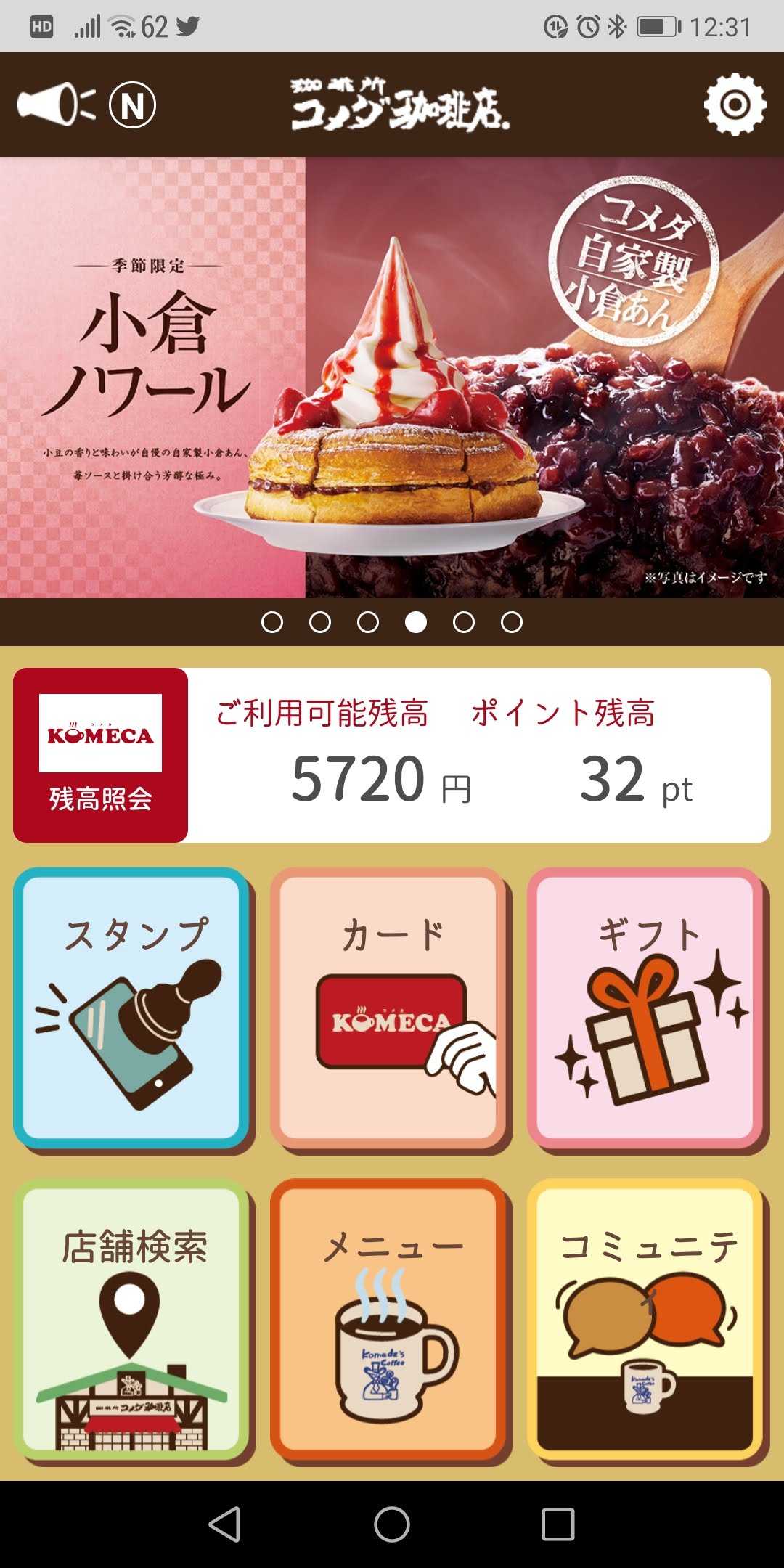The image size is (784, 1568).
Task: Return to the Android home screen
Action: pyautogui.click(x=392, y=1524)
